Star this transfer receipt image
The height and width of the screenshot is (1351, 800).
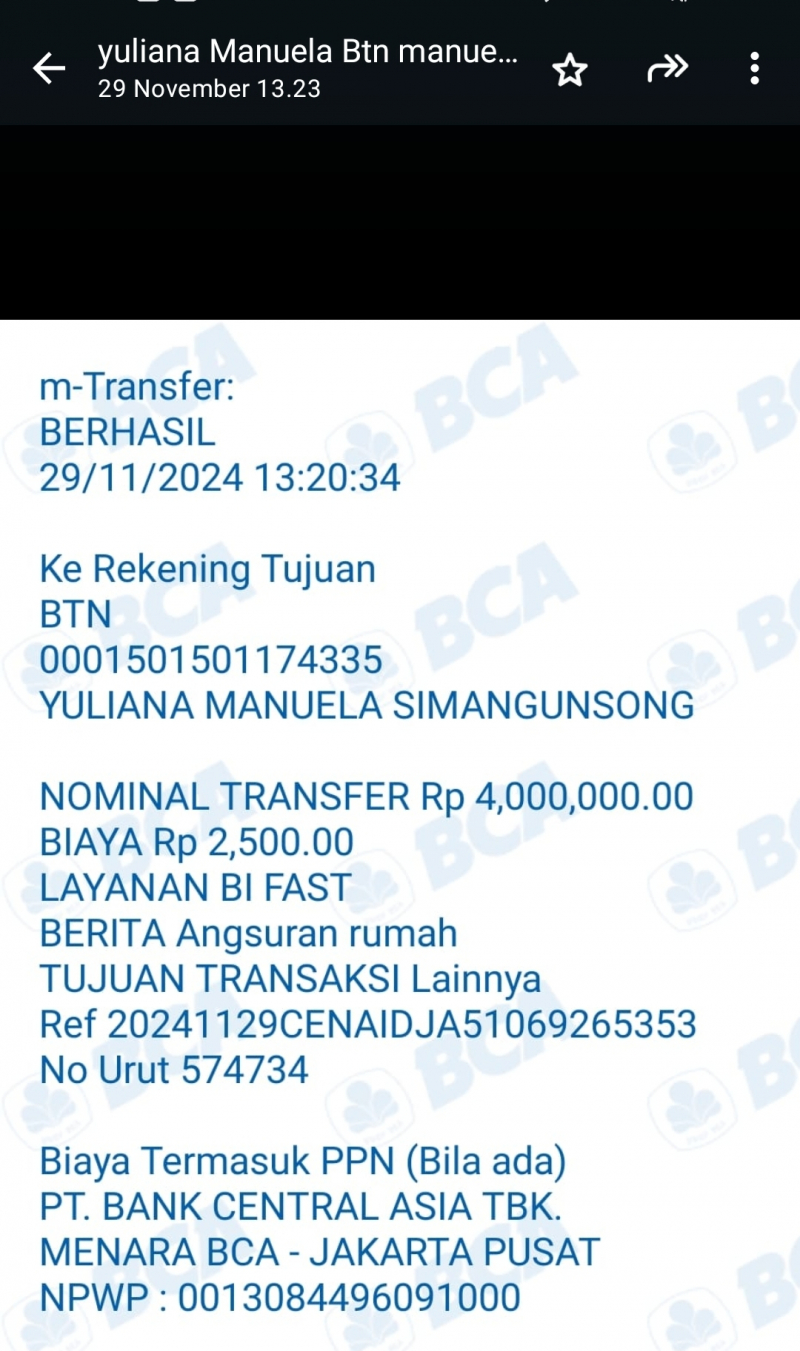[x=570, y=69]
